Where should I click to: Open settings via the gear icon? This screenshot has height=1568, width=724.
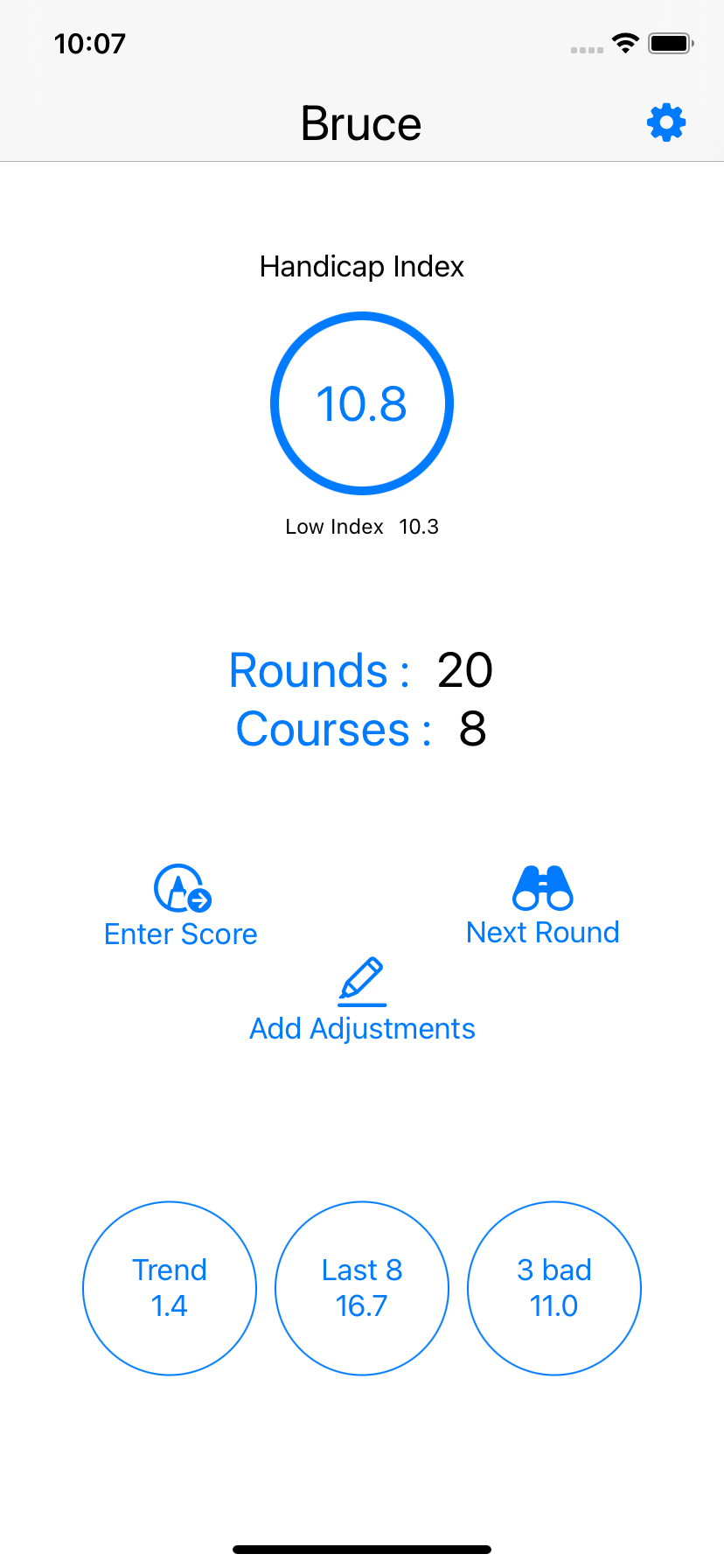click(666, 122)
